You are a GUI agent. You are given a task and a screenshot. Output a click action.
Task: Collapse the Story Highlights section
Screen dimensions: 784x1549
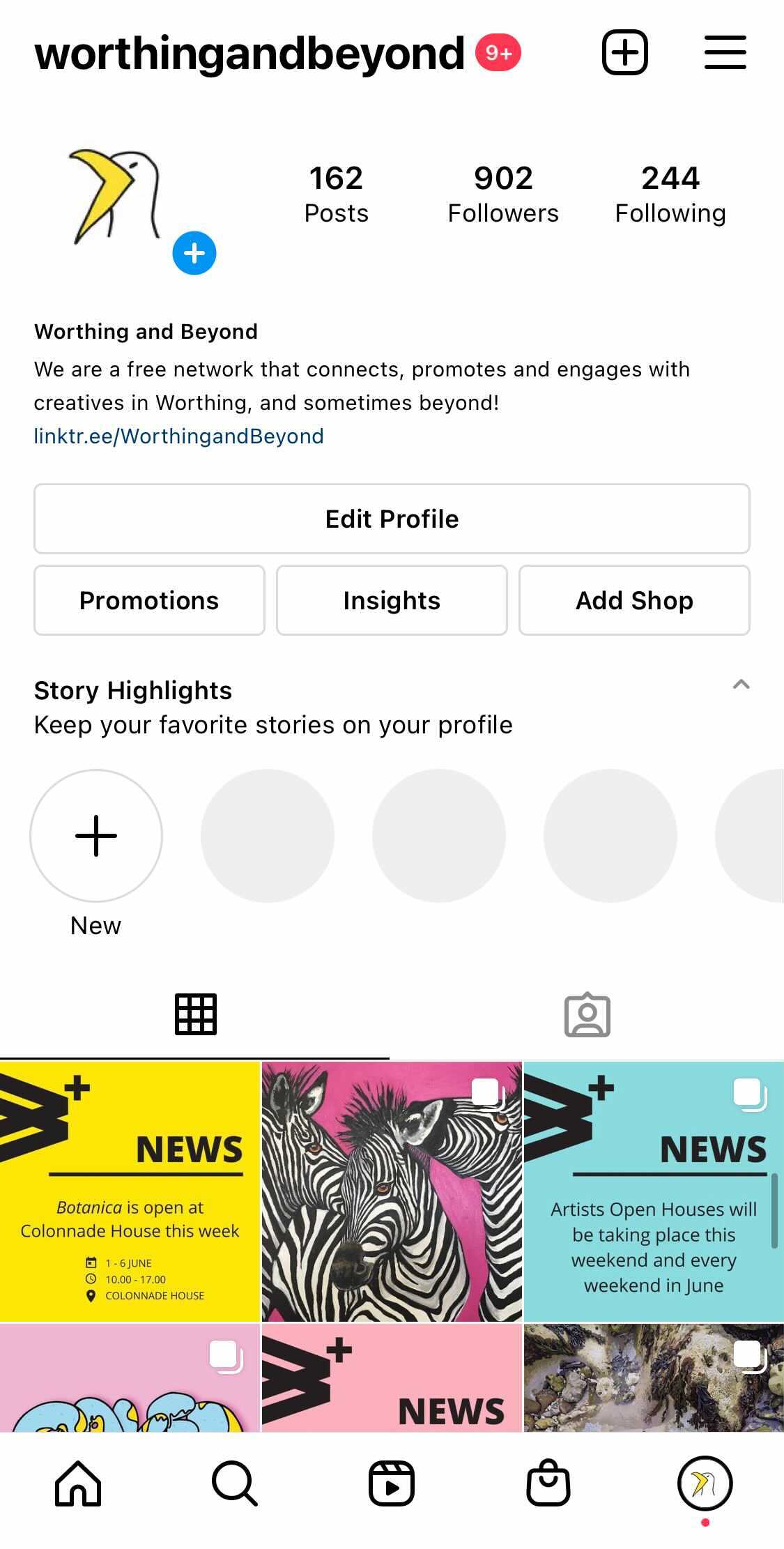click(741, 685)
